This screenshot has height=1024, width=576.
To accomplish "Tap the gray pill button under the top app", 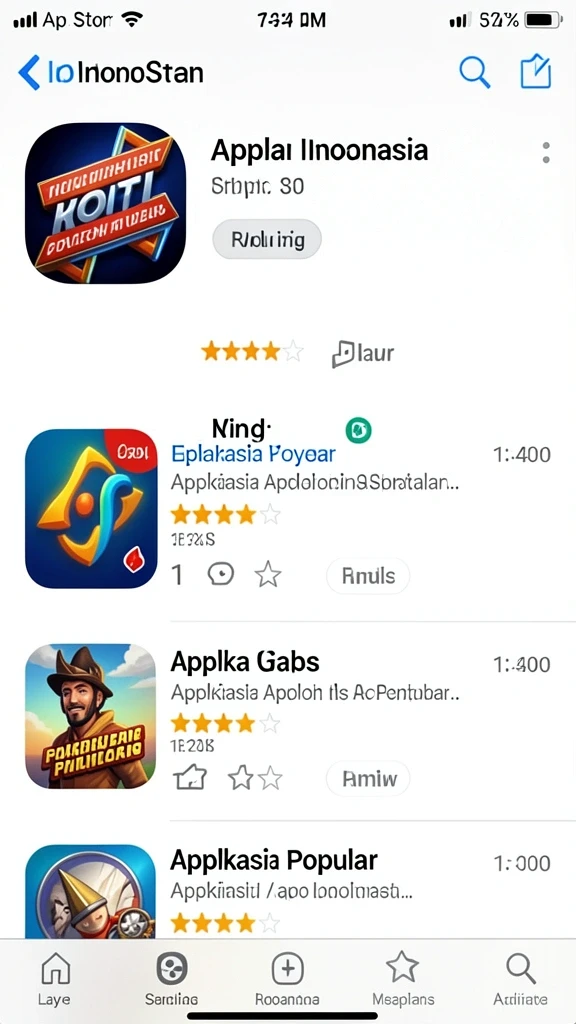I will [x=267, y=240].
